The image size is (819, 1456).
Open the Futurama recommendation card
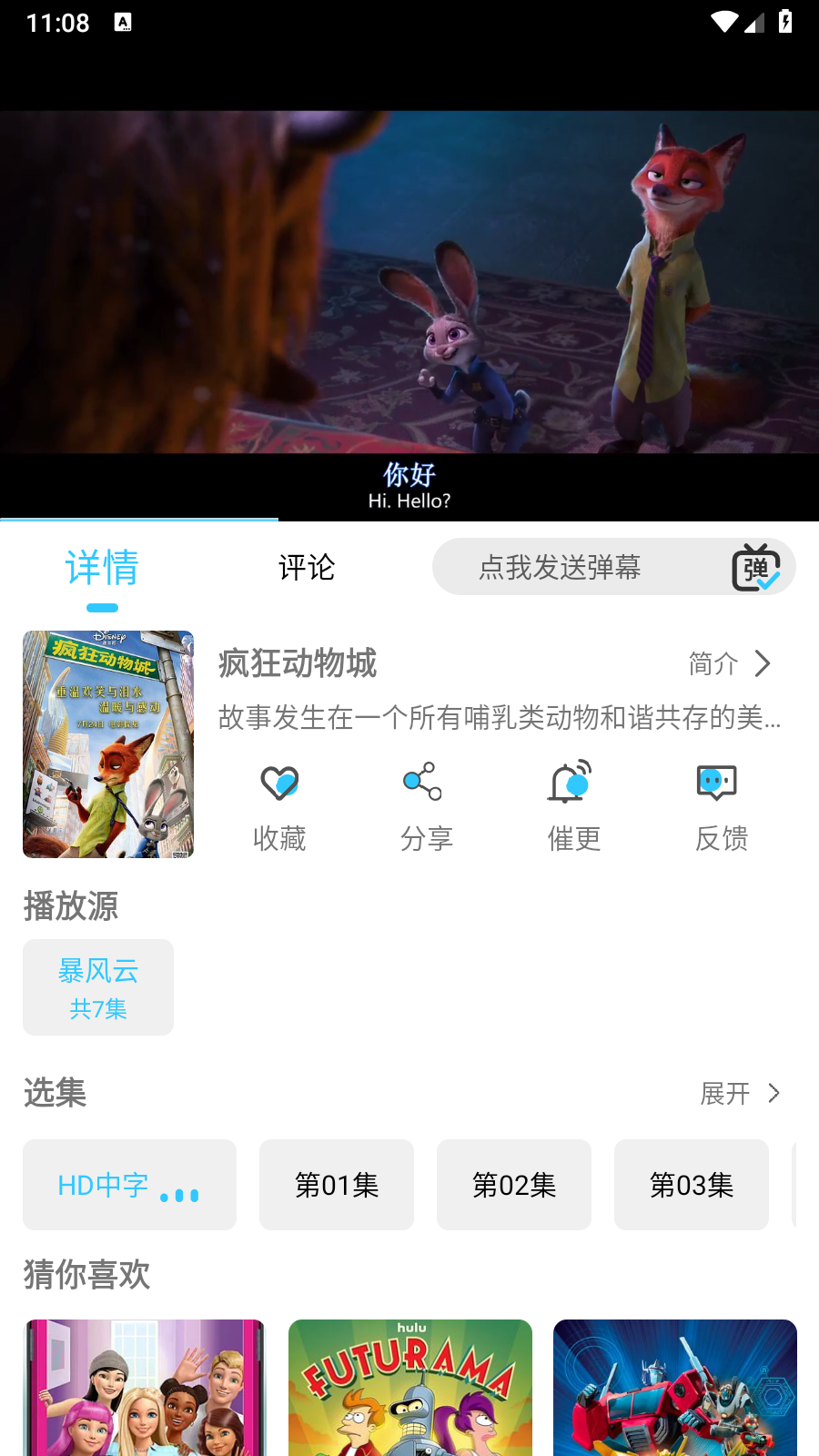pyautogui.click(x=410, y=1388)
